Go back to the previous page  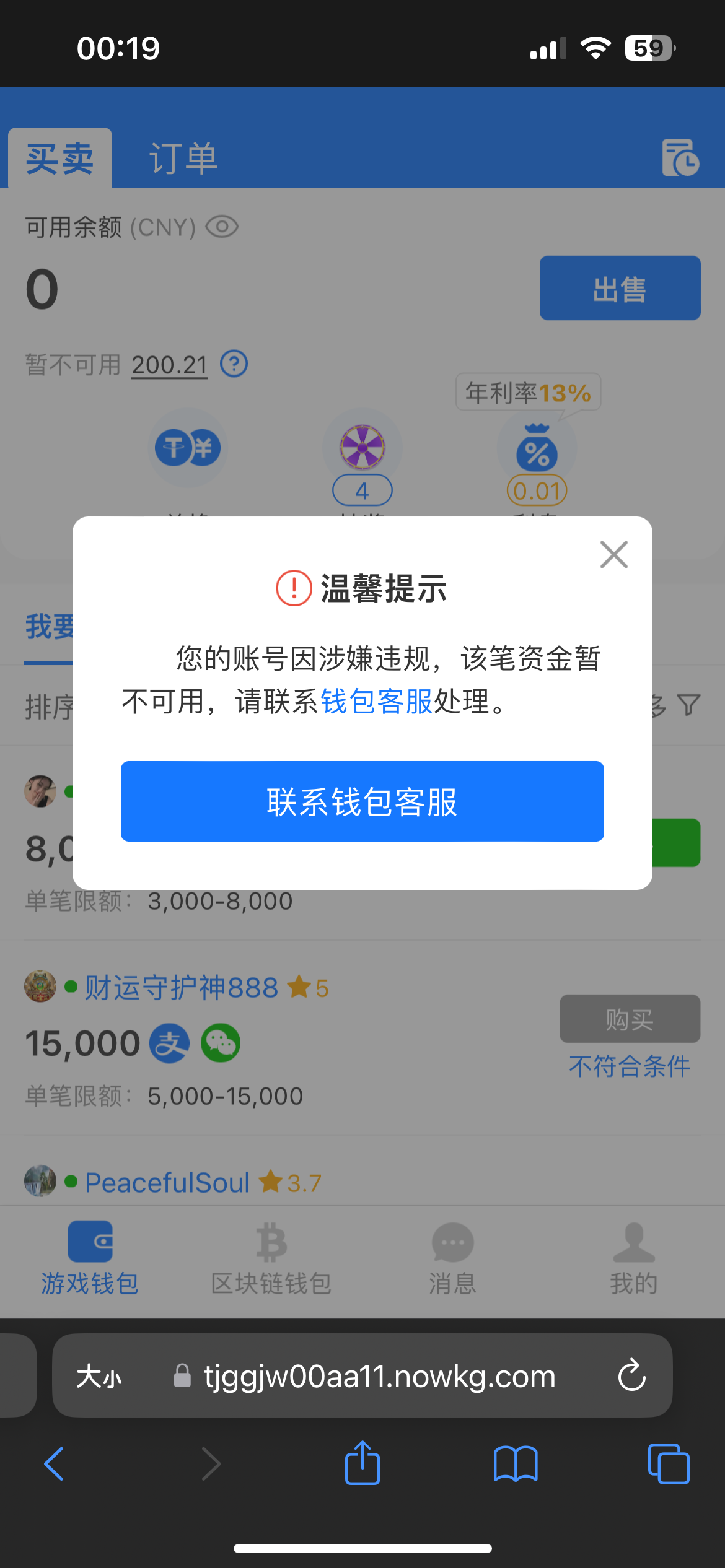(x=55, y=1463)
